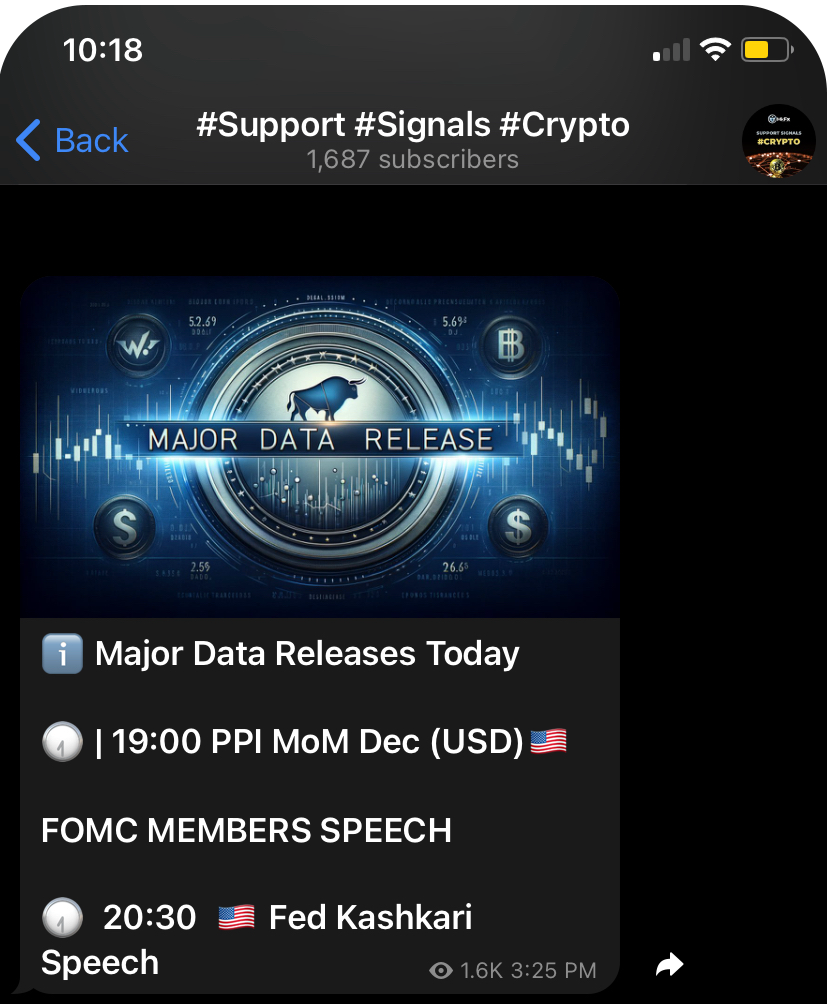The image size is (828, 1004).
Task: Tap the 1,687 subscribers label
Action: (x=413, y=159)
